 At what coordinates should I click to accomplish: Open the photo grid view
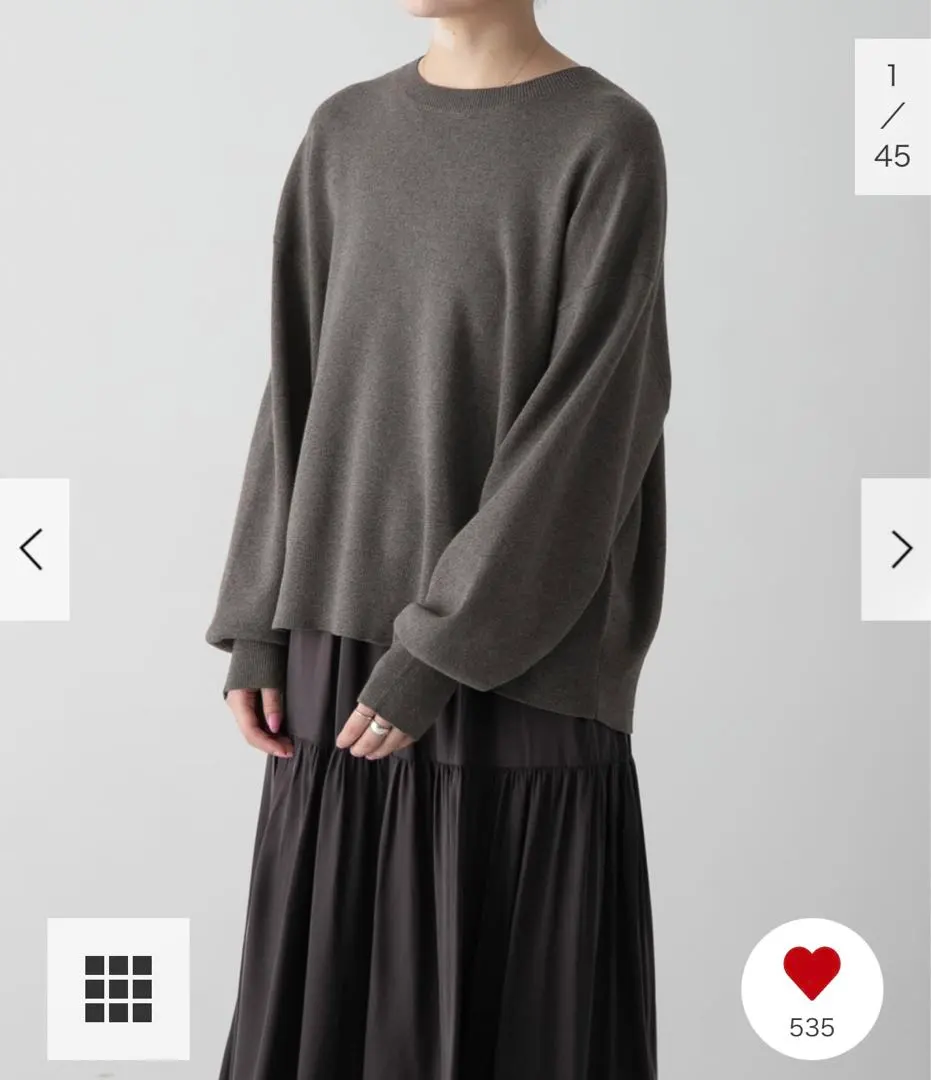118,988
